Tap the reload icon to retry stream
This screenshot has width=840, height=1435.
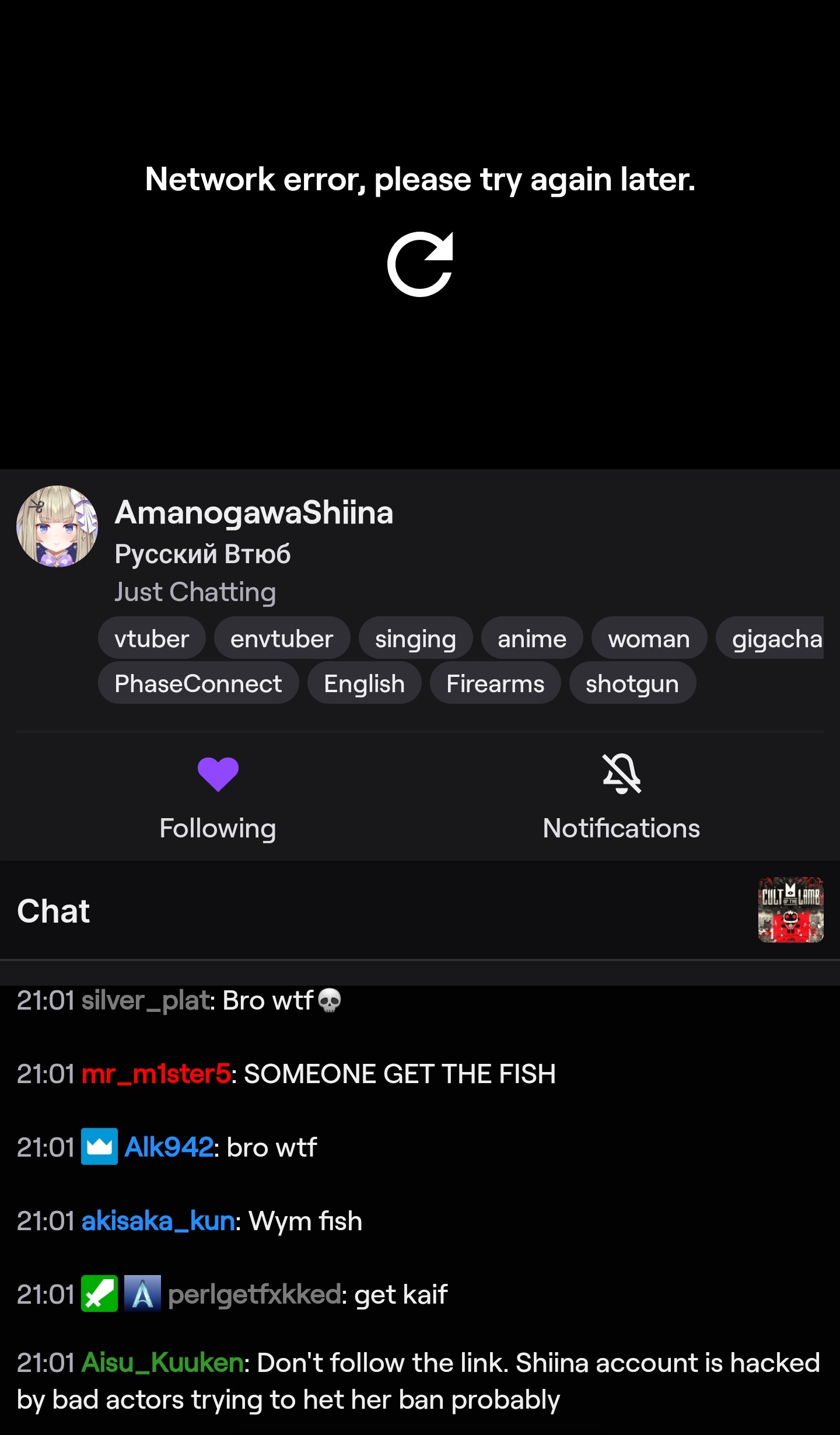point(420,264)
